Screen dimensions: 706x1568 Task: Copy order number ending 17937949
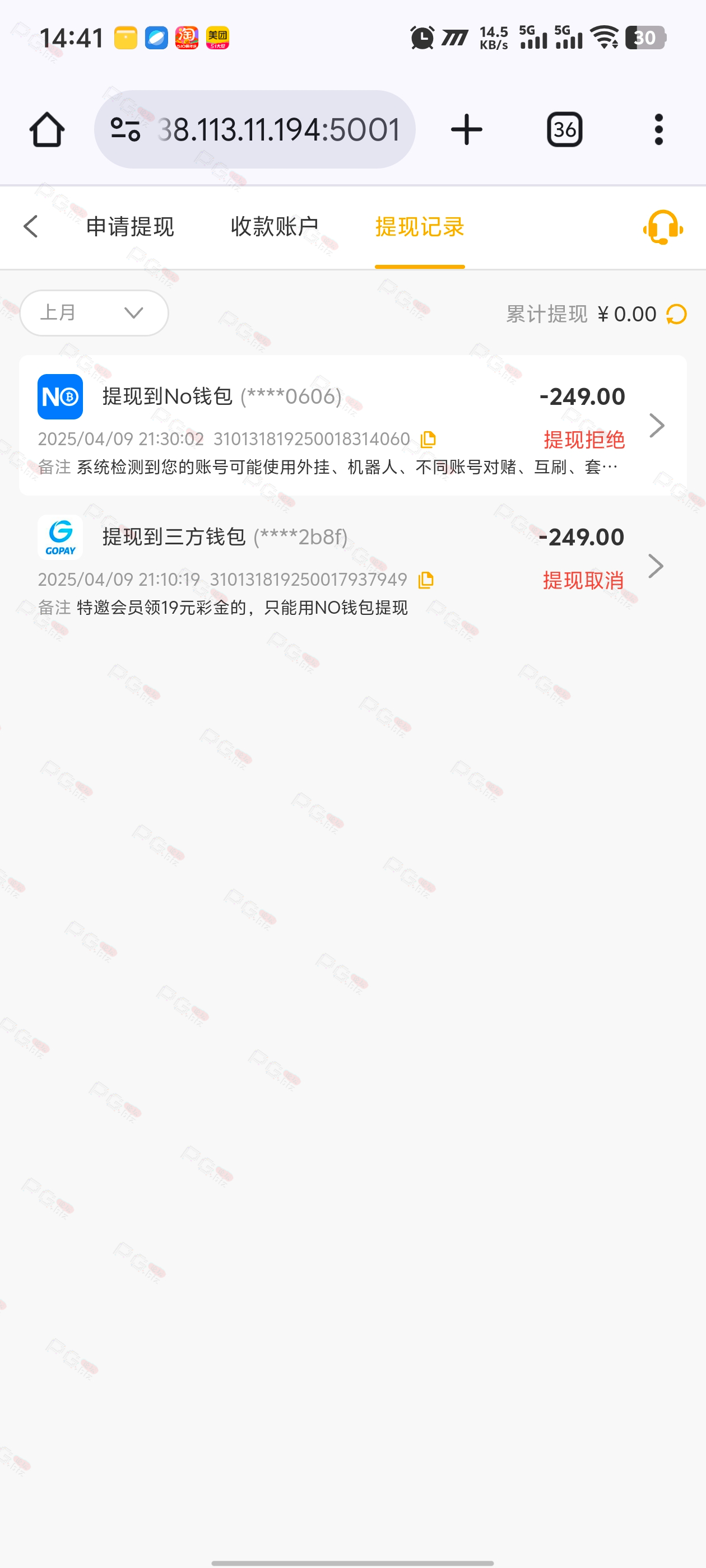(426, 580)
